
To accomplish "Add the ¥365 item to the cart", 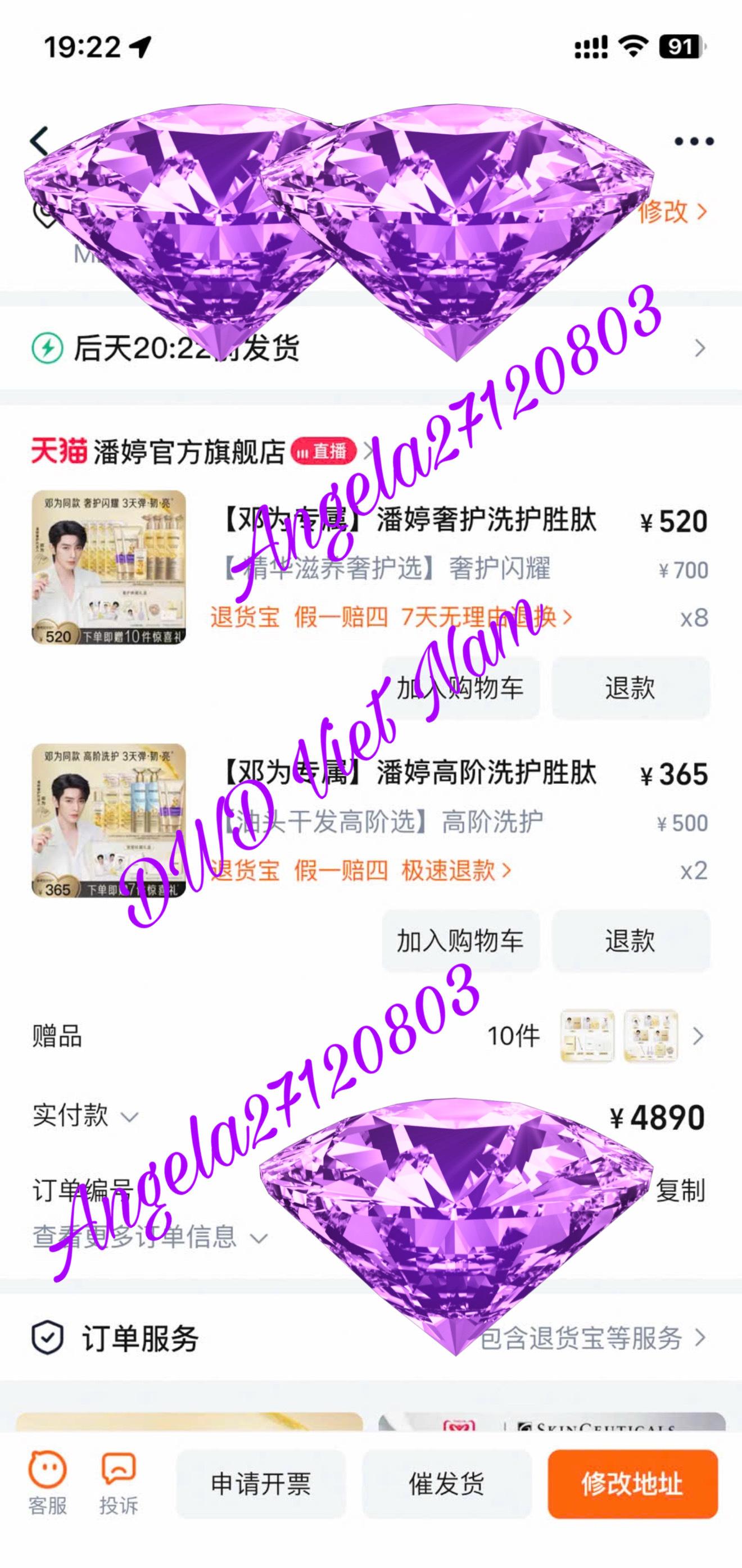I will pos(460,941).
